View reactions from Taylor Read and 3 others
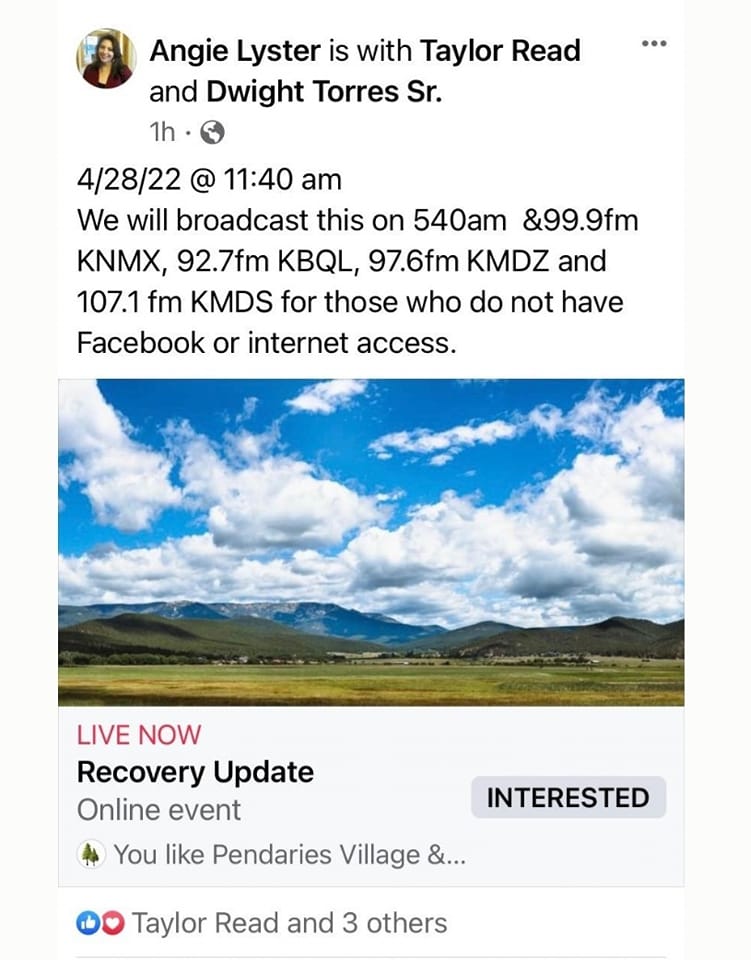Image resolution: width=751 pixels, height=960 pixels. point(288,923)
